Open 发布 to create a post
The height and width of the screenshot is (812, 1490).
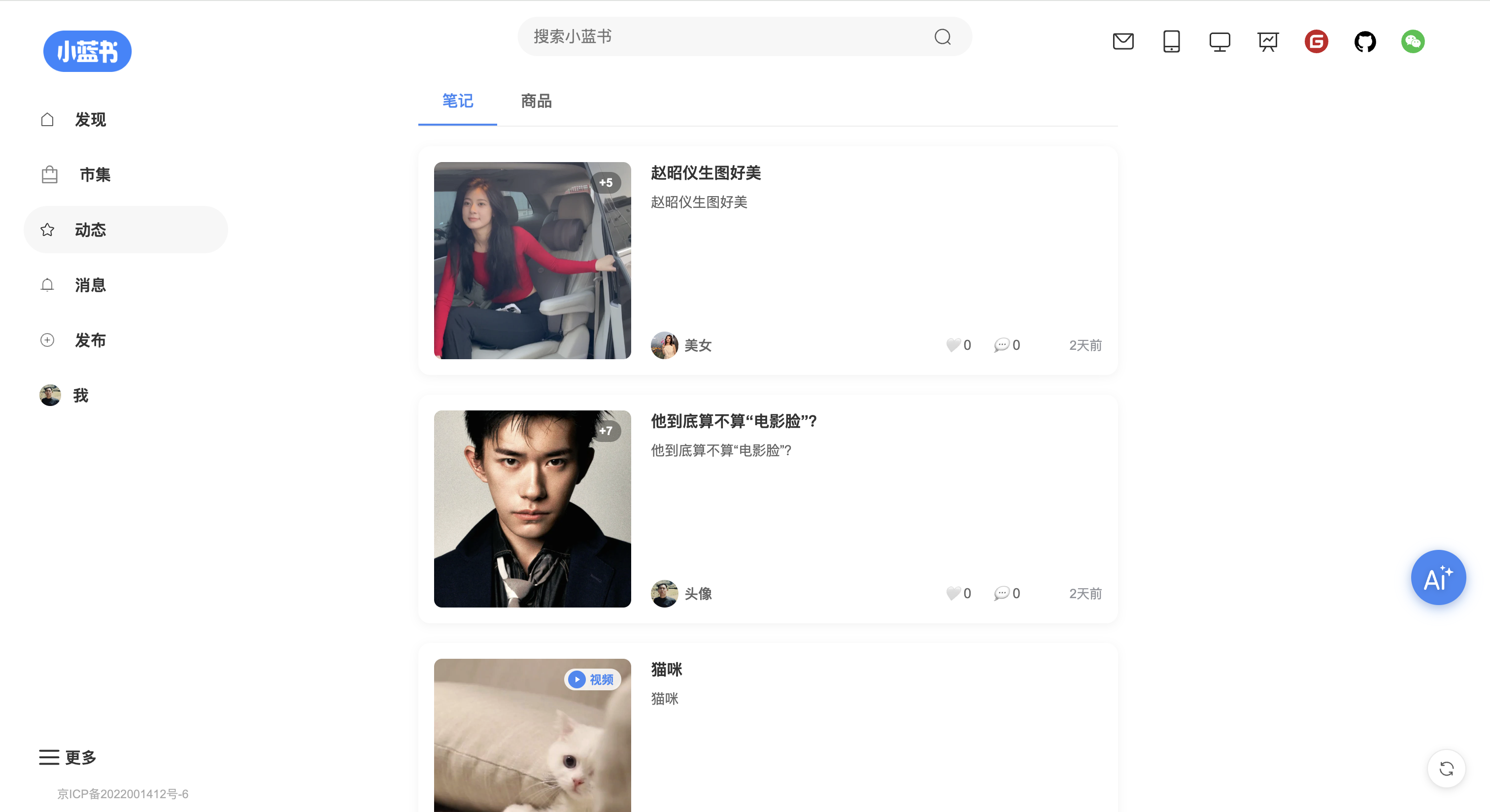pos(90,340)
